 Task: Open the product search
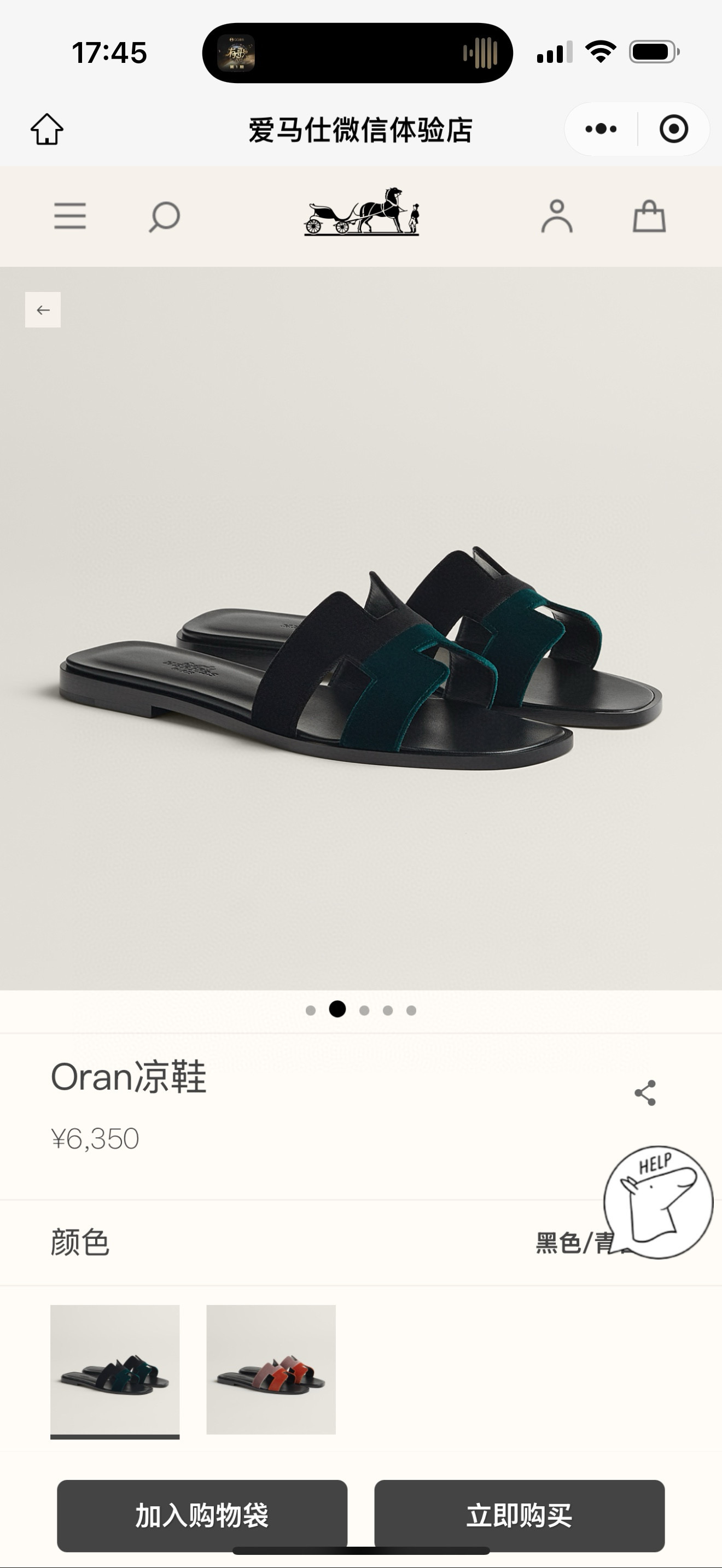click(165, 217)
